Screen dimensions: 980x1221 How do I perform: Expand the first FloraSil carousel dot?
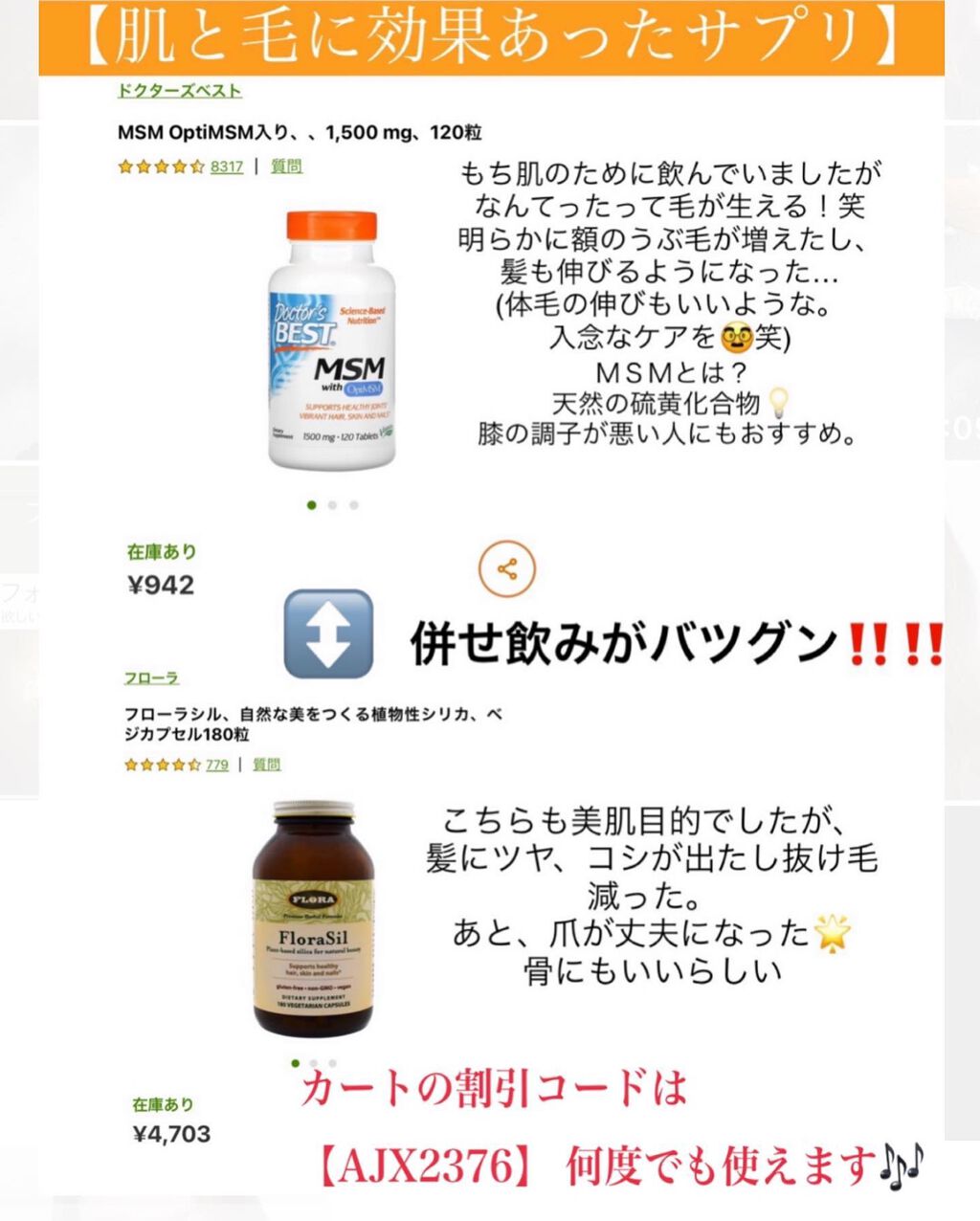(x=294, y=1062)
